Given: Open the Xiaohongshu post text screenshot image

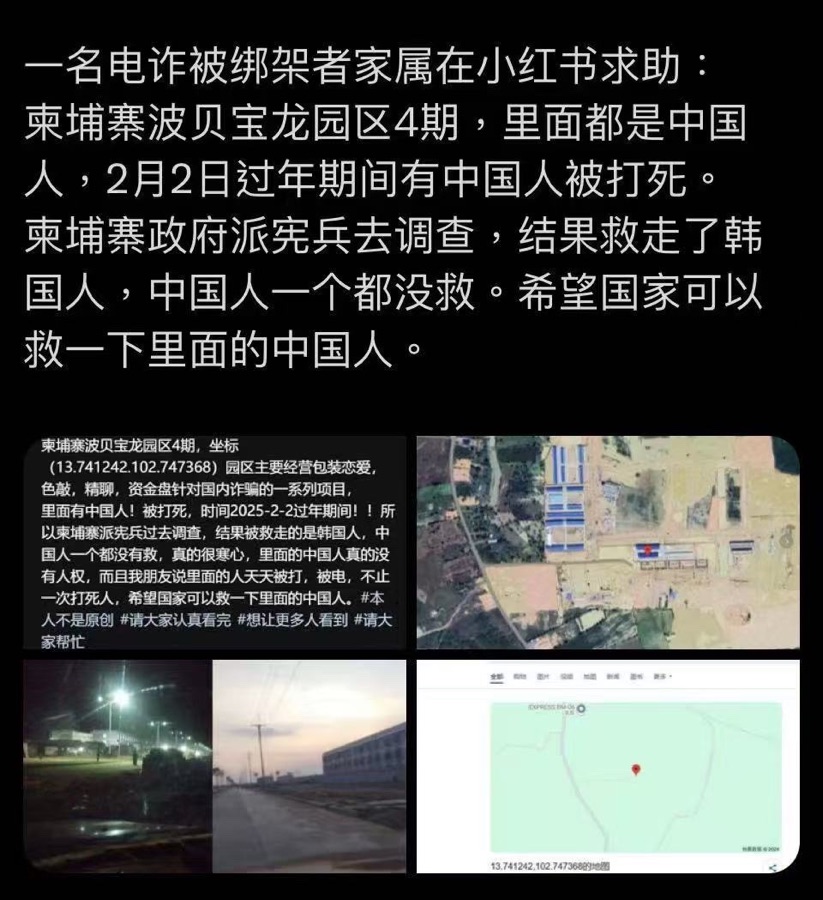Looking at the screenshot, I should click(214, 543).
